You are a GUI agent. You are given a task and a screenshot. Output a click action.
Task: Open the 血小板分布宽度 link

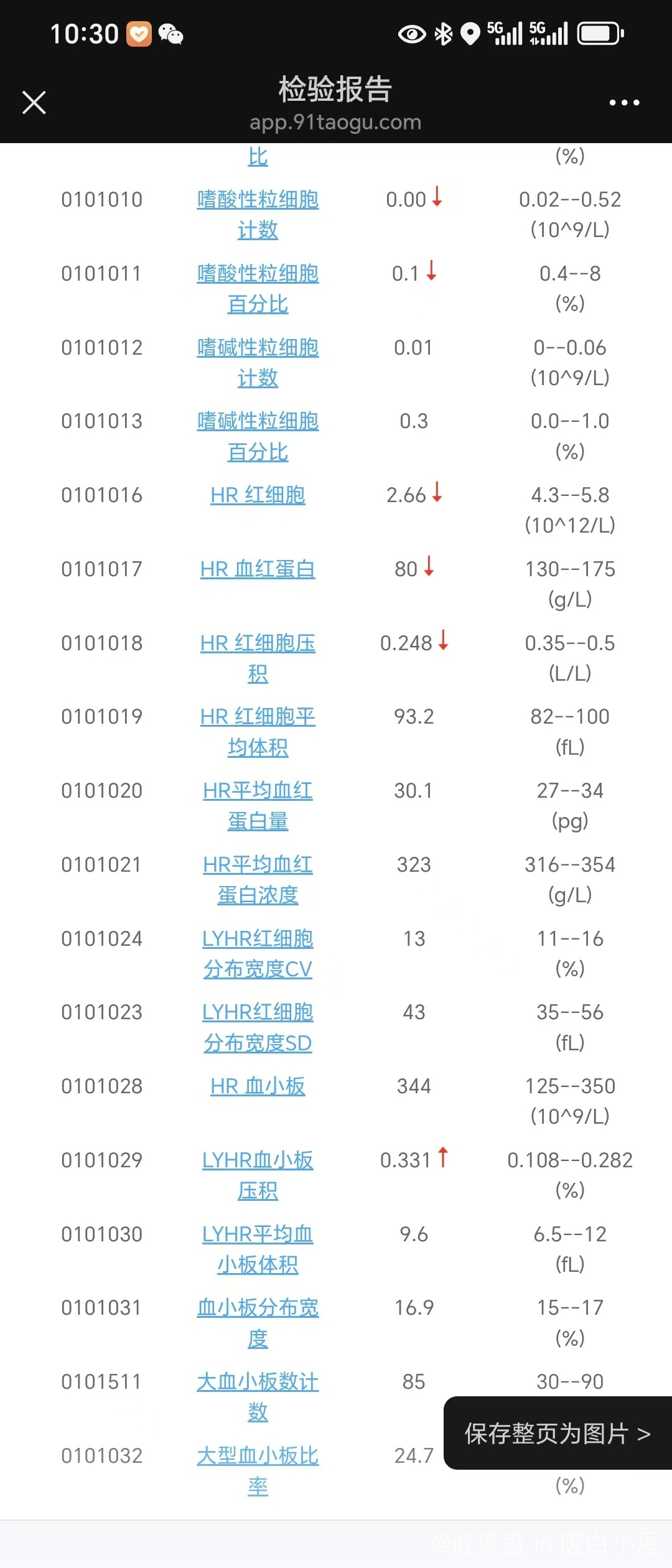pyautogui.click(x=258, y=1308)
